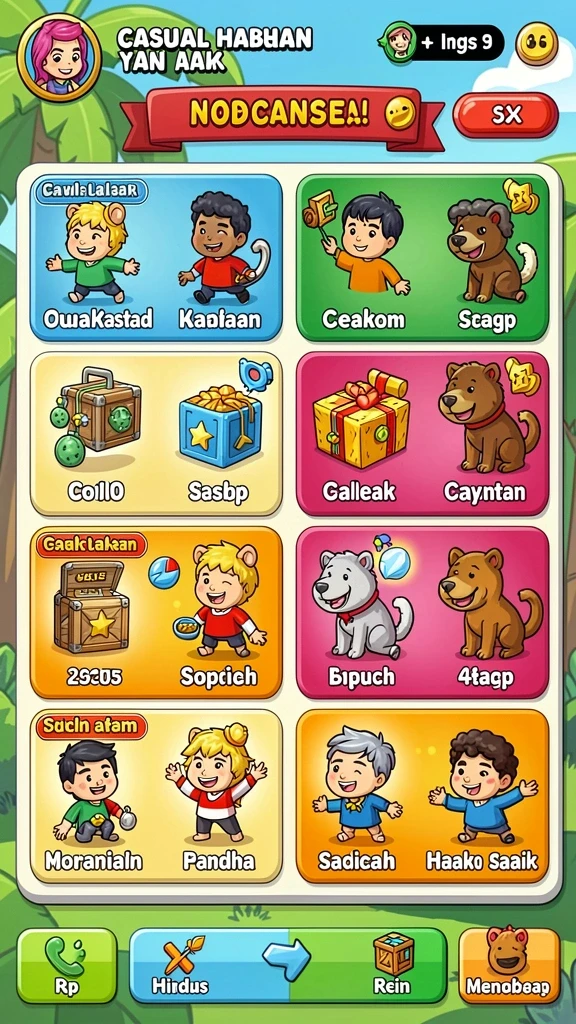
Task: Open the Menobeap bear button
Action: pos(509,965)
